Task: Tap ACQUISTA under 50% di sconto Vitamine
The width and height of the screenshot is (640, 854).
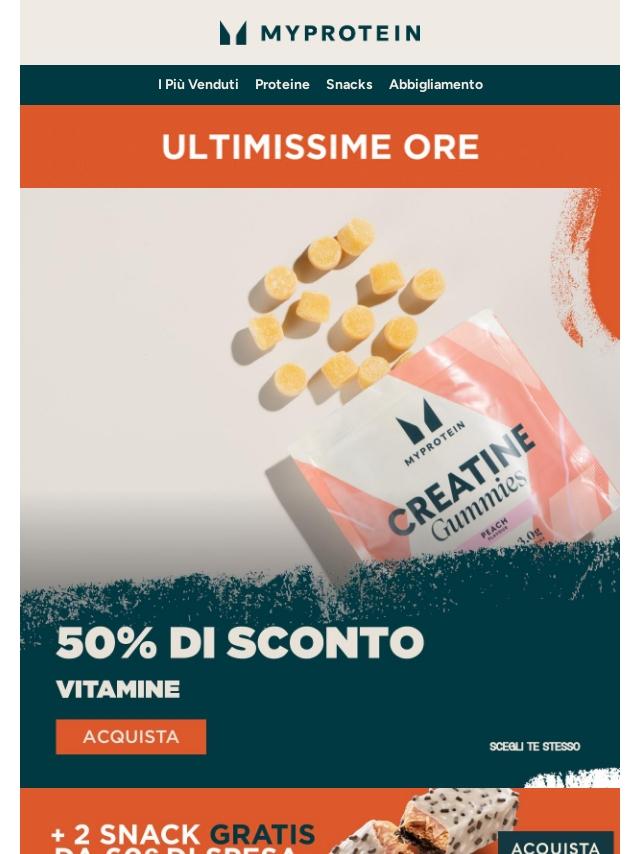Action: [131, 737]
